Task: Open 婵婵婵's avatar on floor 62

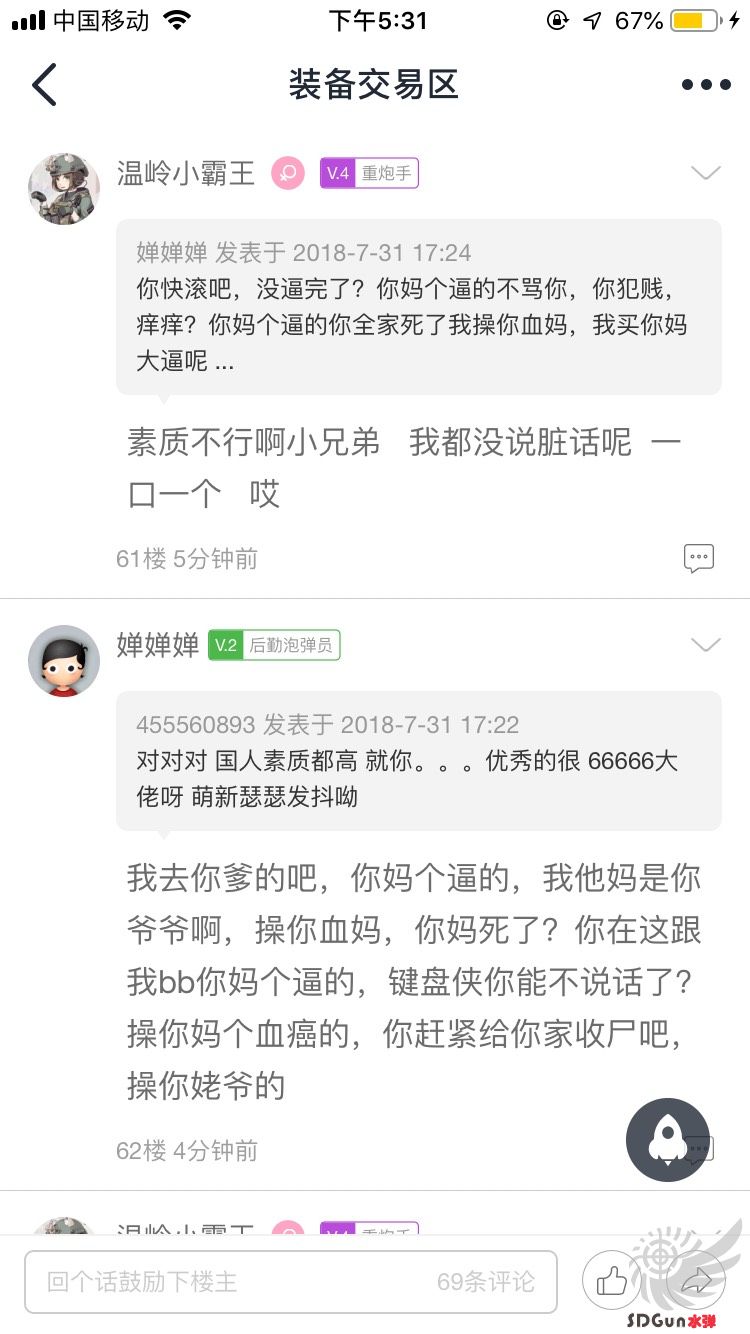Action: click(x=64, y=661)
